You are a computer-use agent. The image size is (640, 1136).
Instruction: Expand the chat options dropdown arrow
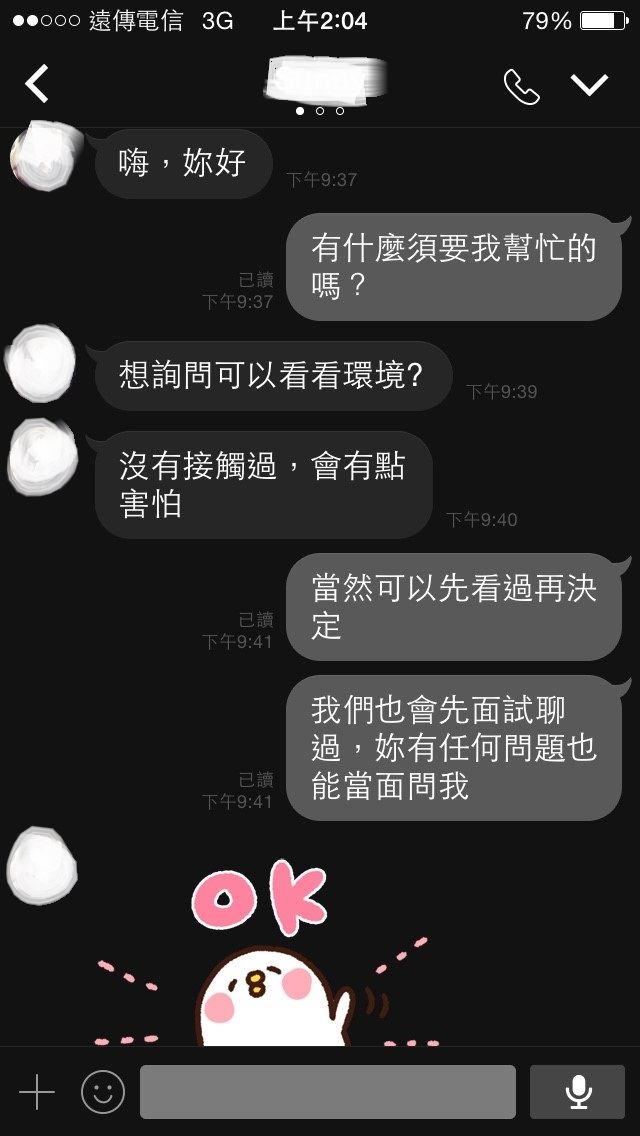[589, 85]
